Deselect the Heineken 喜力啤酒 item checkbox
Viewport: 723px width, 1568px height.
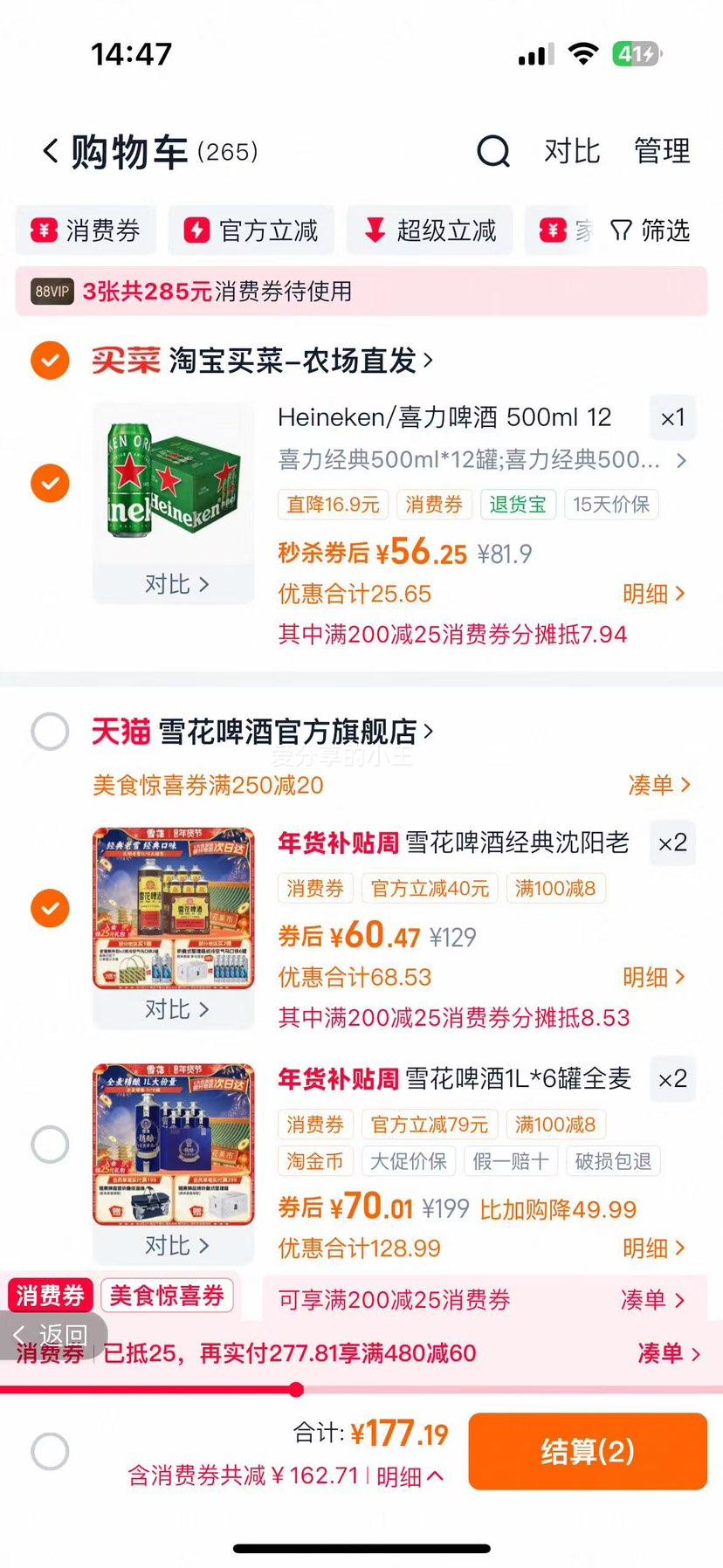coord(50,483)
